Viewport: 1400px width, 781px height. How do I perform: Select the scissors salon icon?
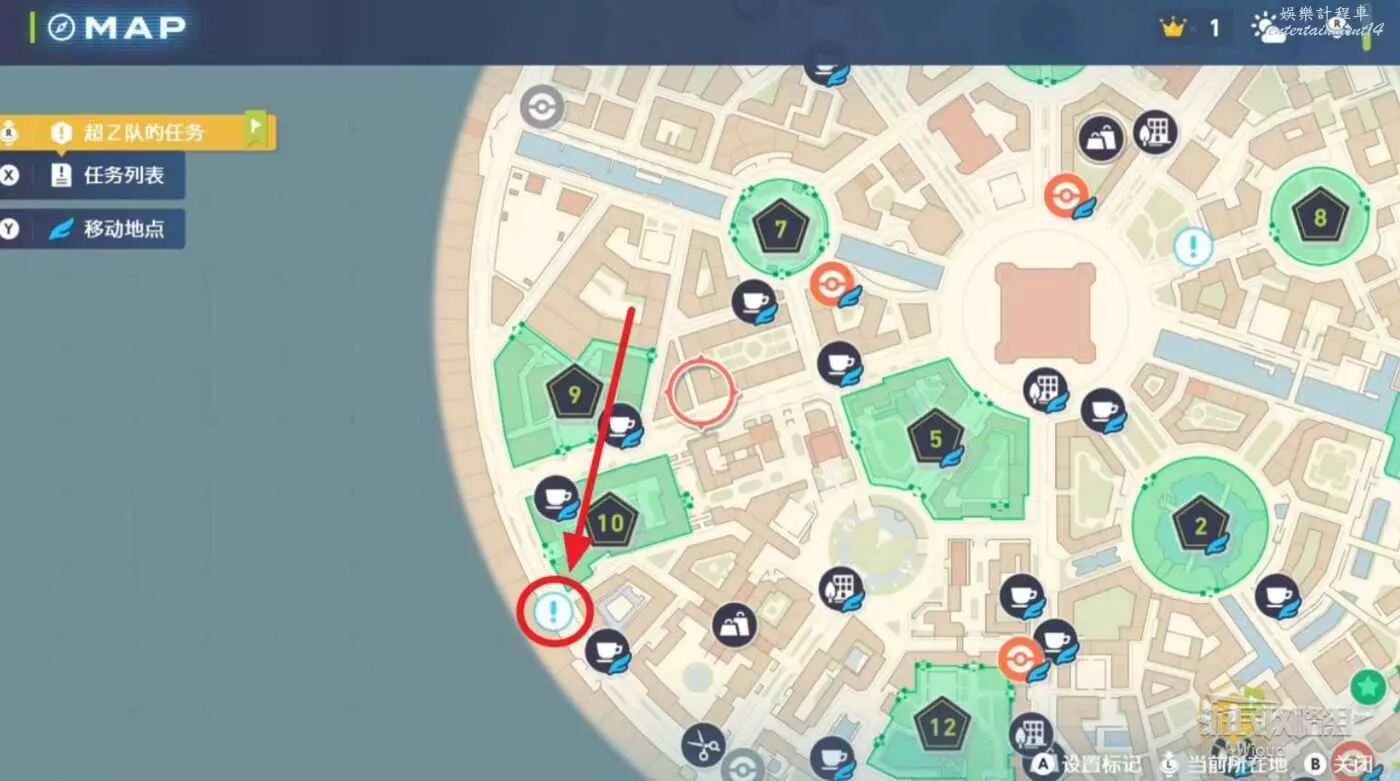point(704,745)
